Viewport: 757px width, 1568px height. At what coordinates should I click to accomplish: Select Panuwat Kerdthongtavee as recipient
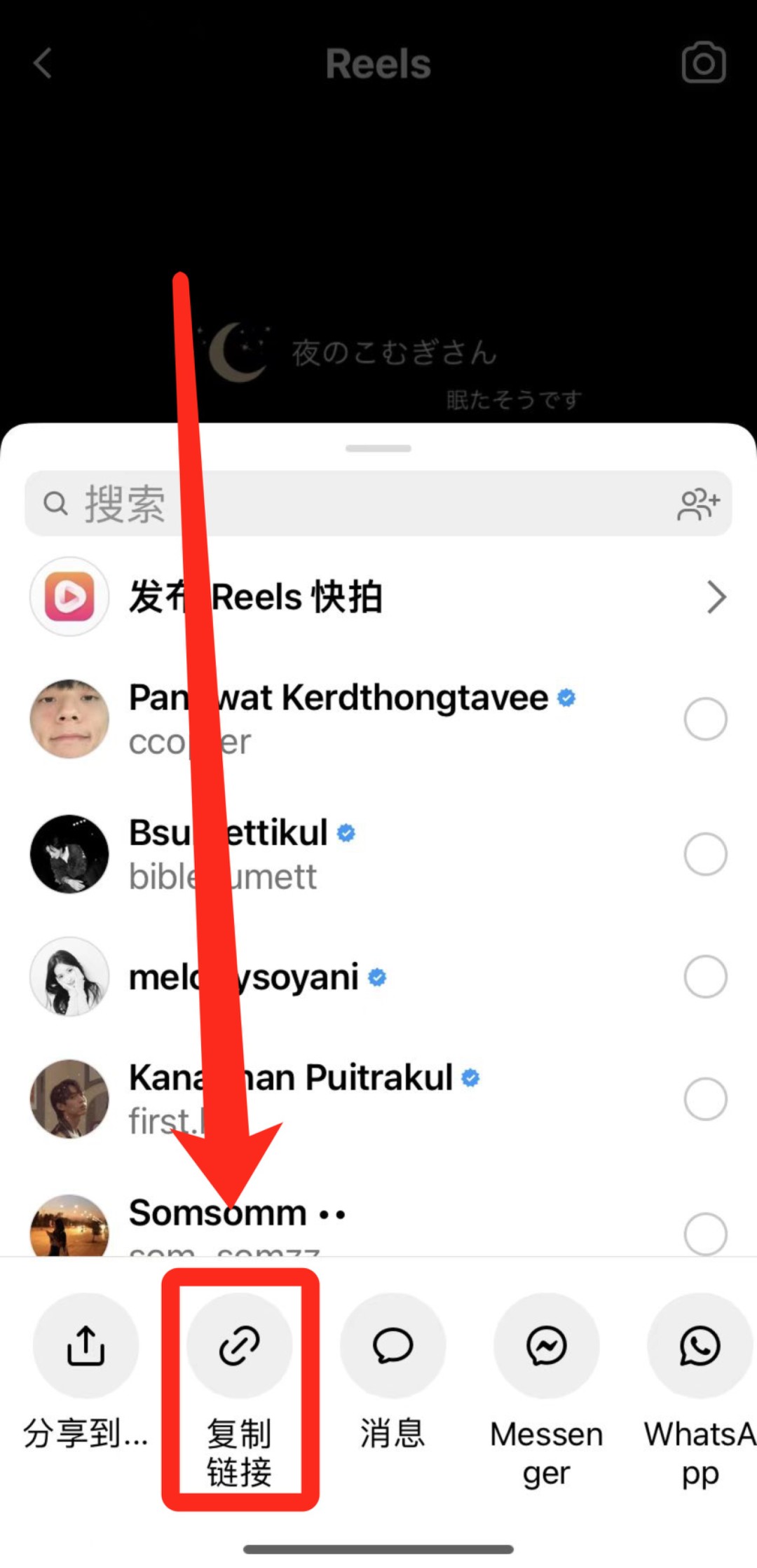click(x=704, y=719)
